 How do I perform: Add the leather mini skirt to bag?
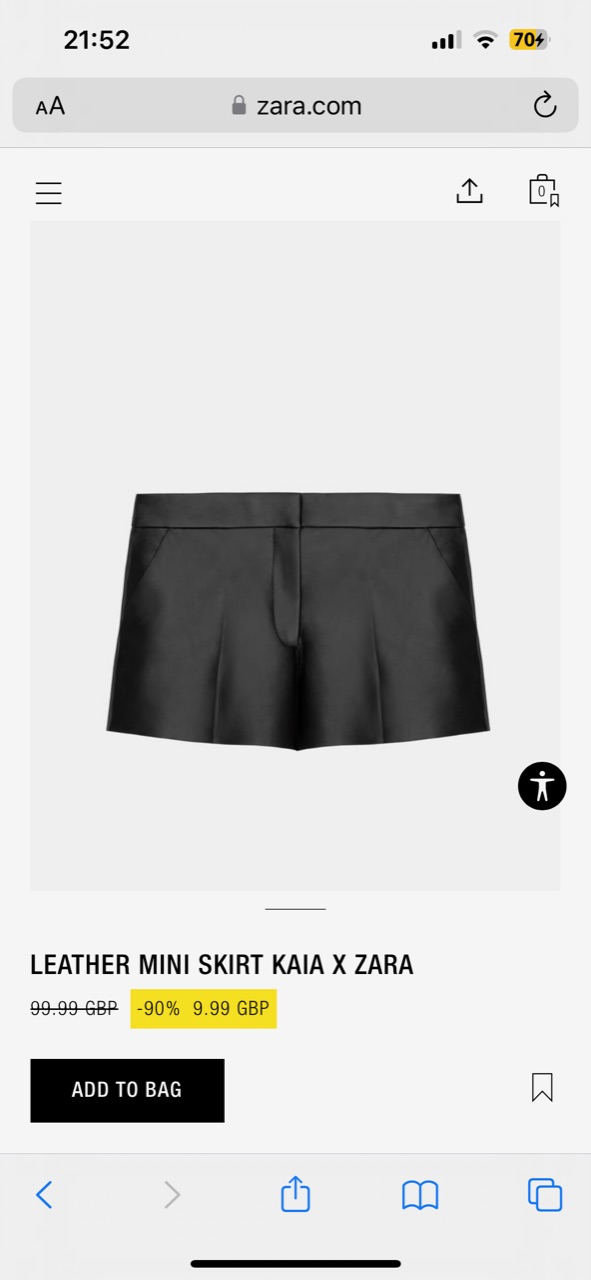pyautogui.click(x=127, y=1090)
